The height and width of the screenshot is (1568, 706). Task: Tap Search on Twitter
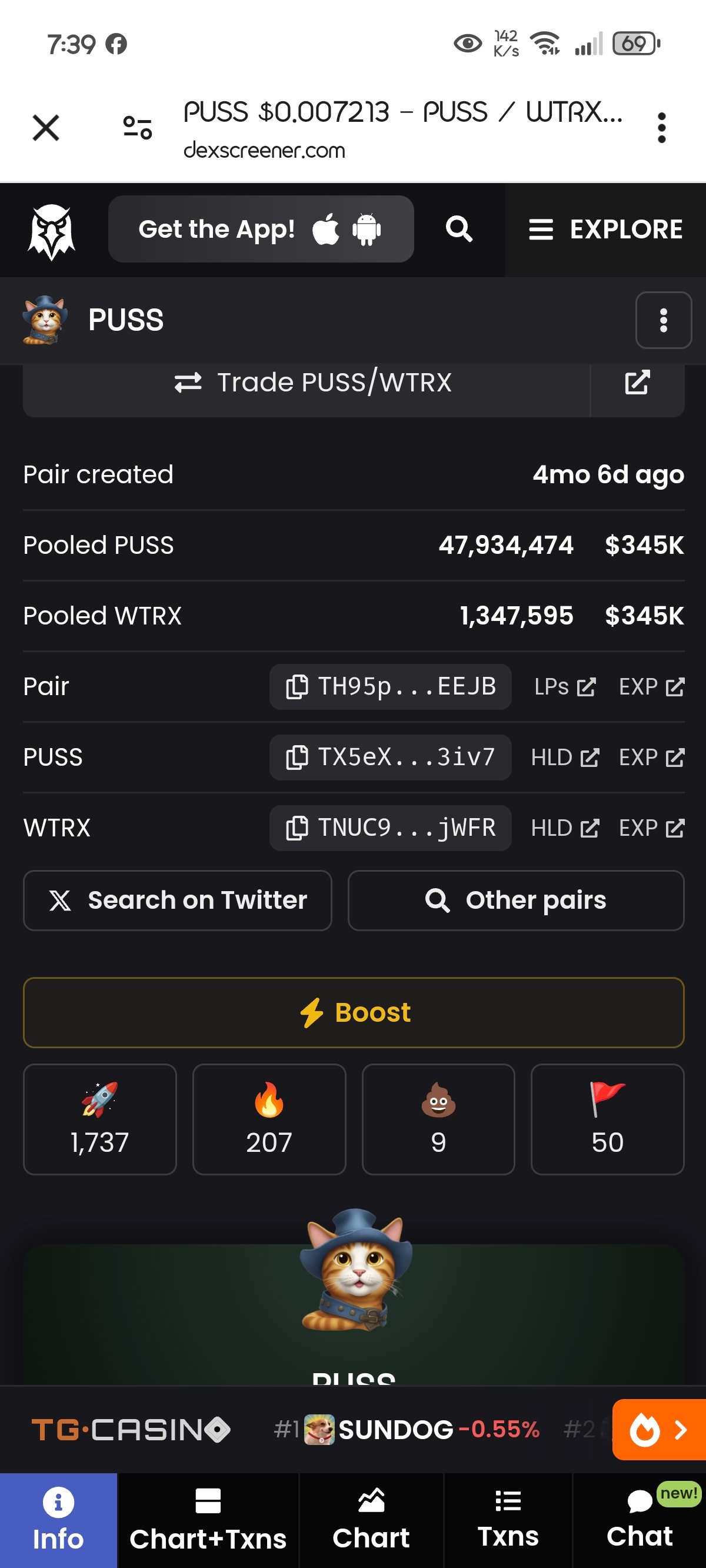(178, 901)
